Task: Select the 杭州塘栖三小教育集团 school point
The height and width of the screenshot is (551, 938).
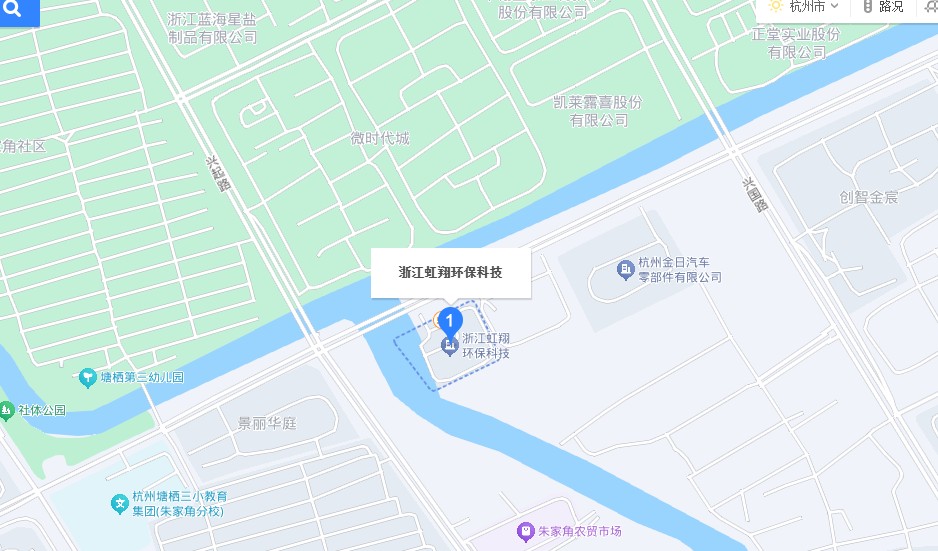Action: (x=119, y=502)
